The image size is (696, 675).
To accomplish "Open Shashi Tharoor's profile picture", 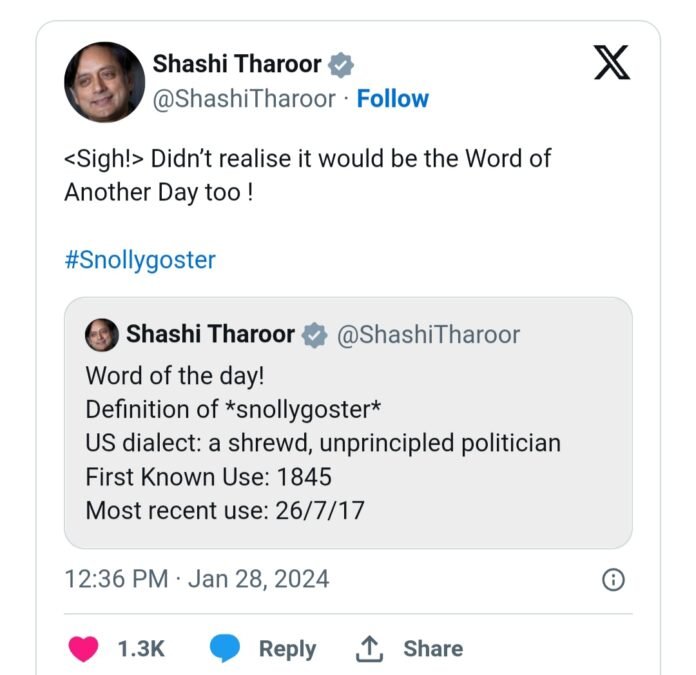I will point(104,82).
